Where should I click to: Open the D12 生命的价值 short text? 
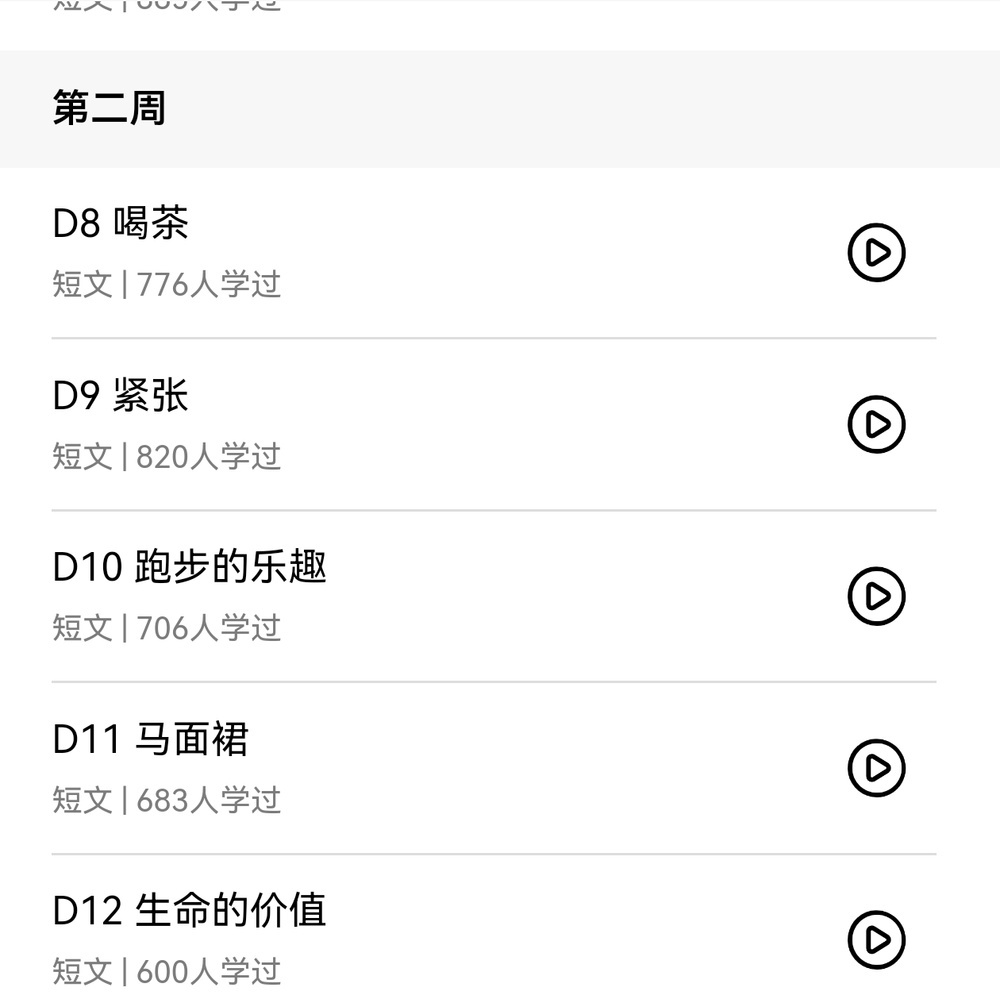coord(189,912)
